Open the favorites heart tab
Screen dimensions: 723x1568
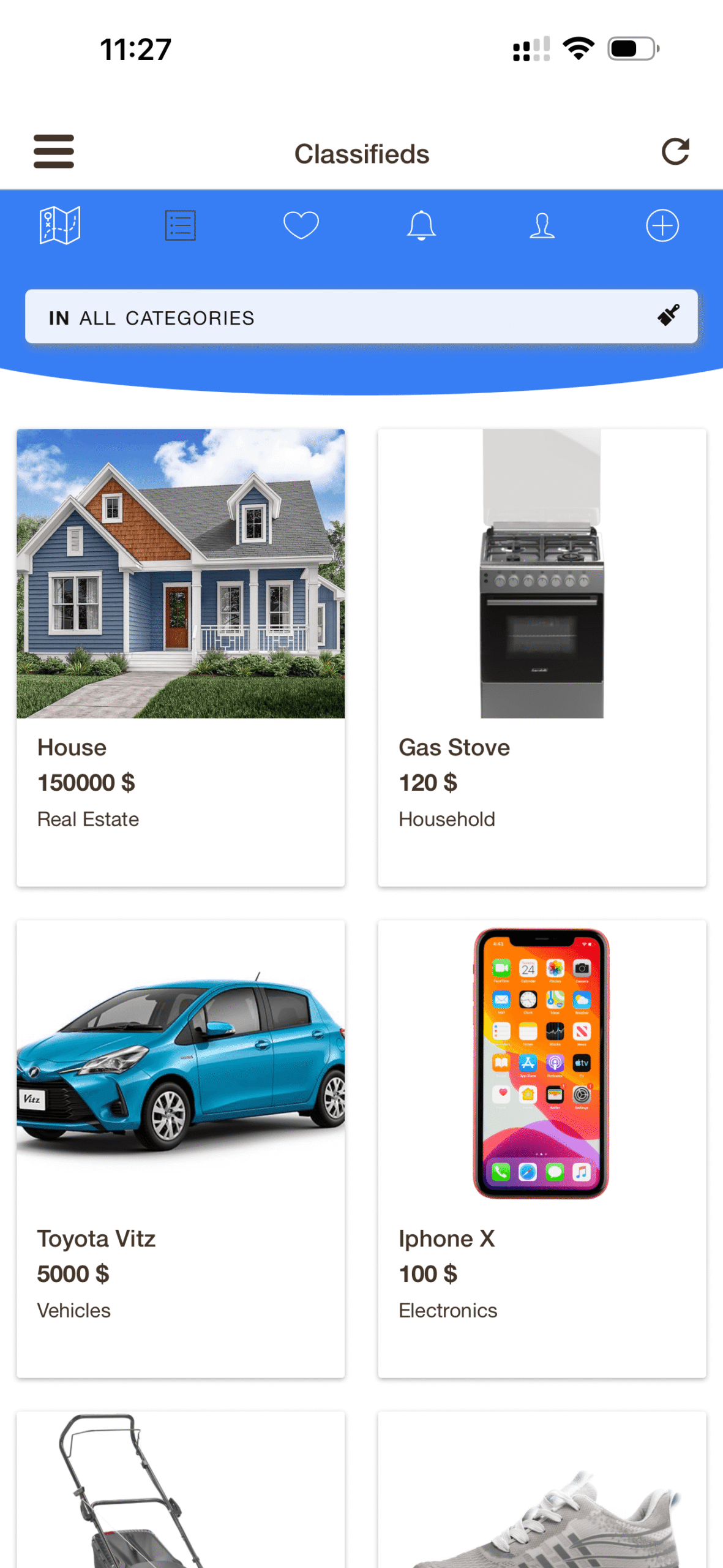tap(301, 225)
